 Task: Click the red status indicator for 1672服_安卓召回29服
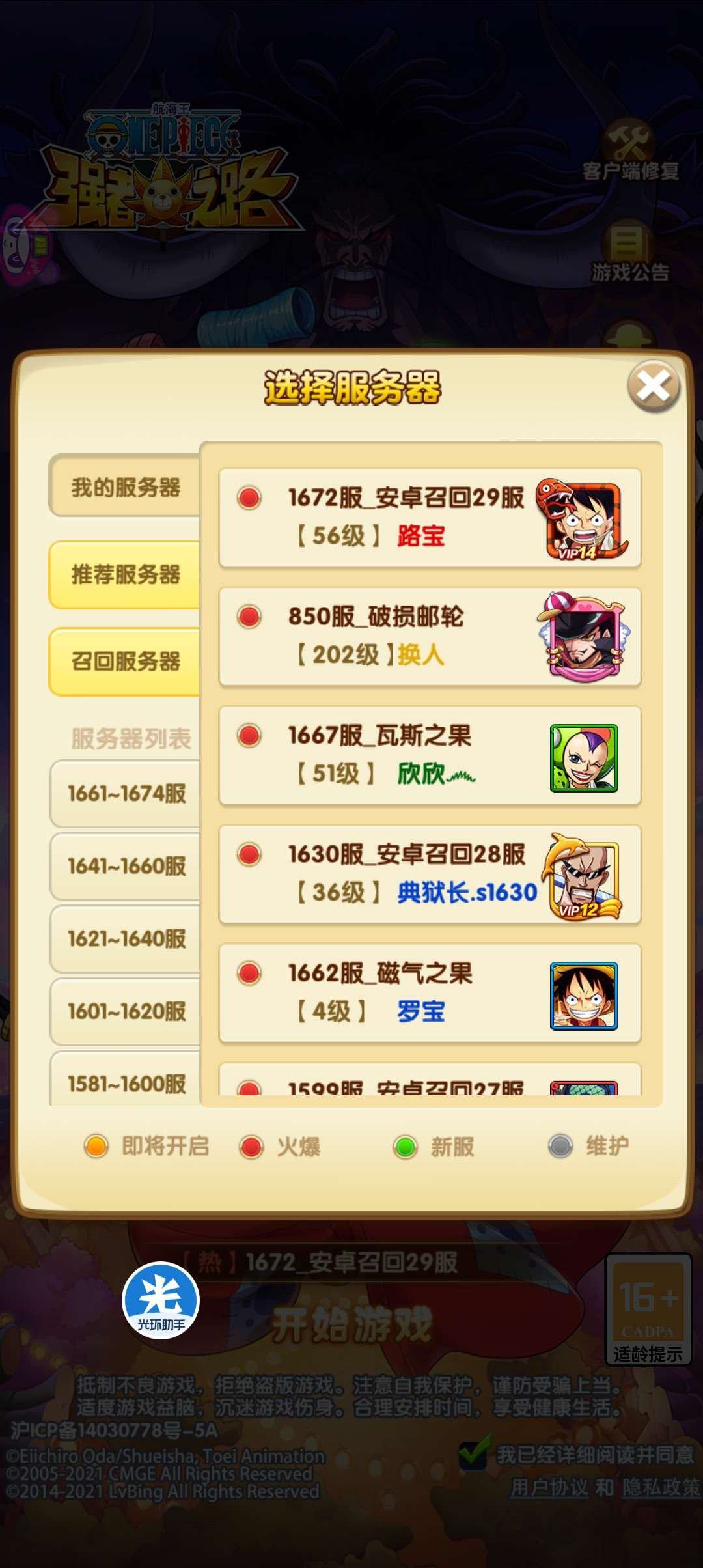pyautogui.click(x=251, y=498)
